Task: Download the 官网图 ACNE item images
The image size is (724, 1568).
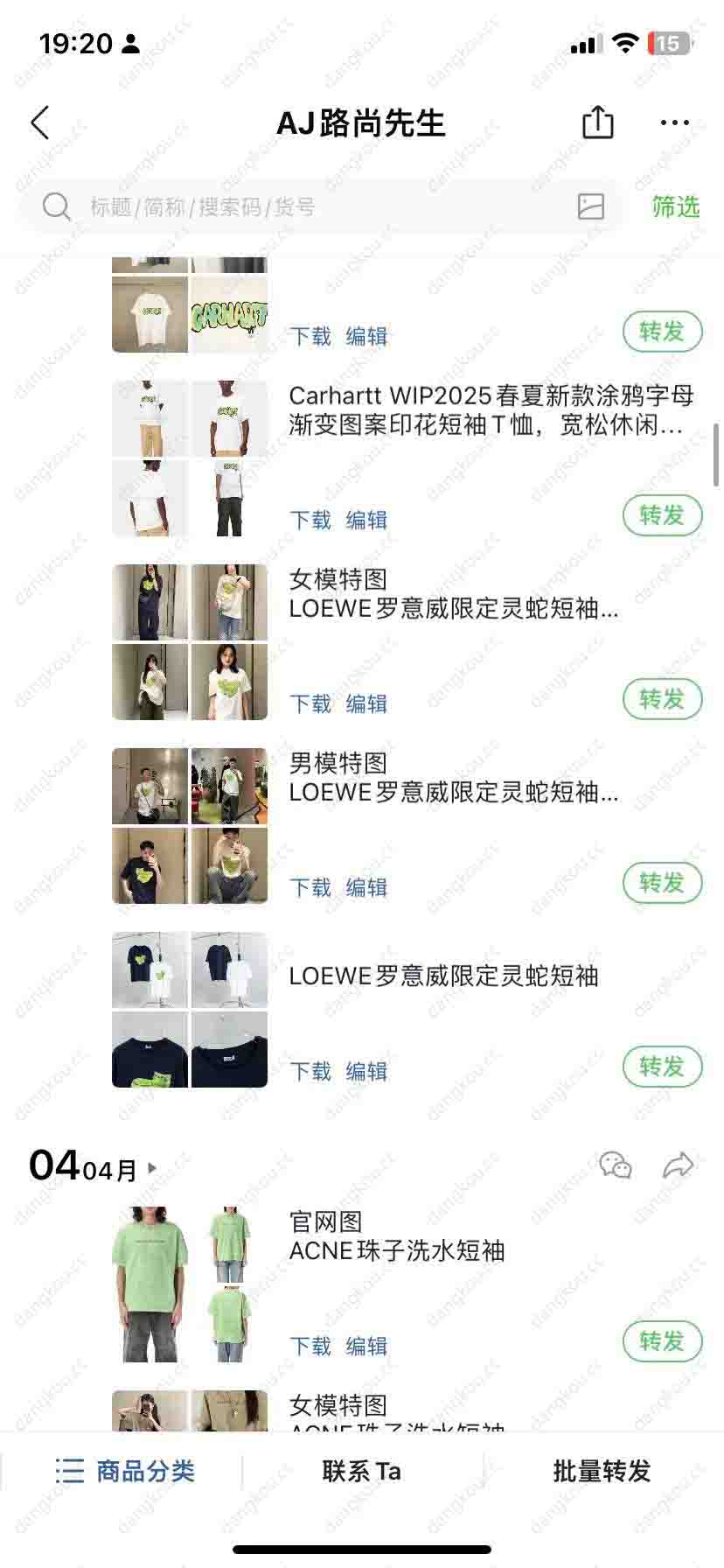Action: coord(310,1346)
